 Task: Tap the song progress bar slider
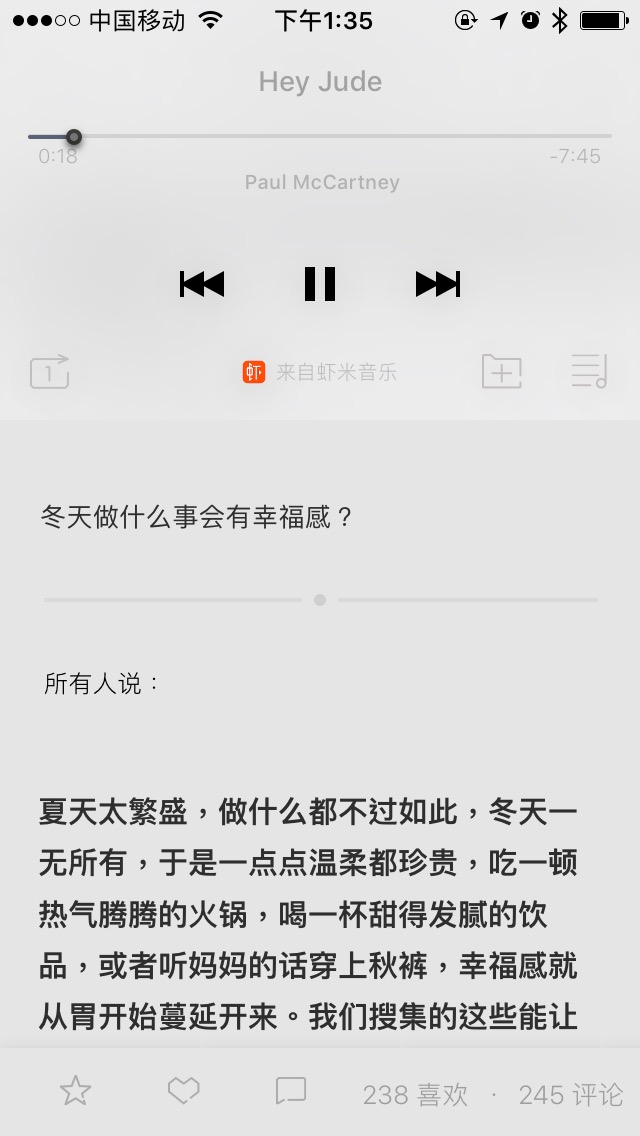(x=73, y=137)
